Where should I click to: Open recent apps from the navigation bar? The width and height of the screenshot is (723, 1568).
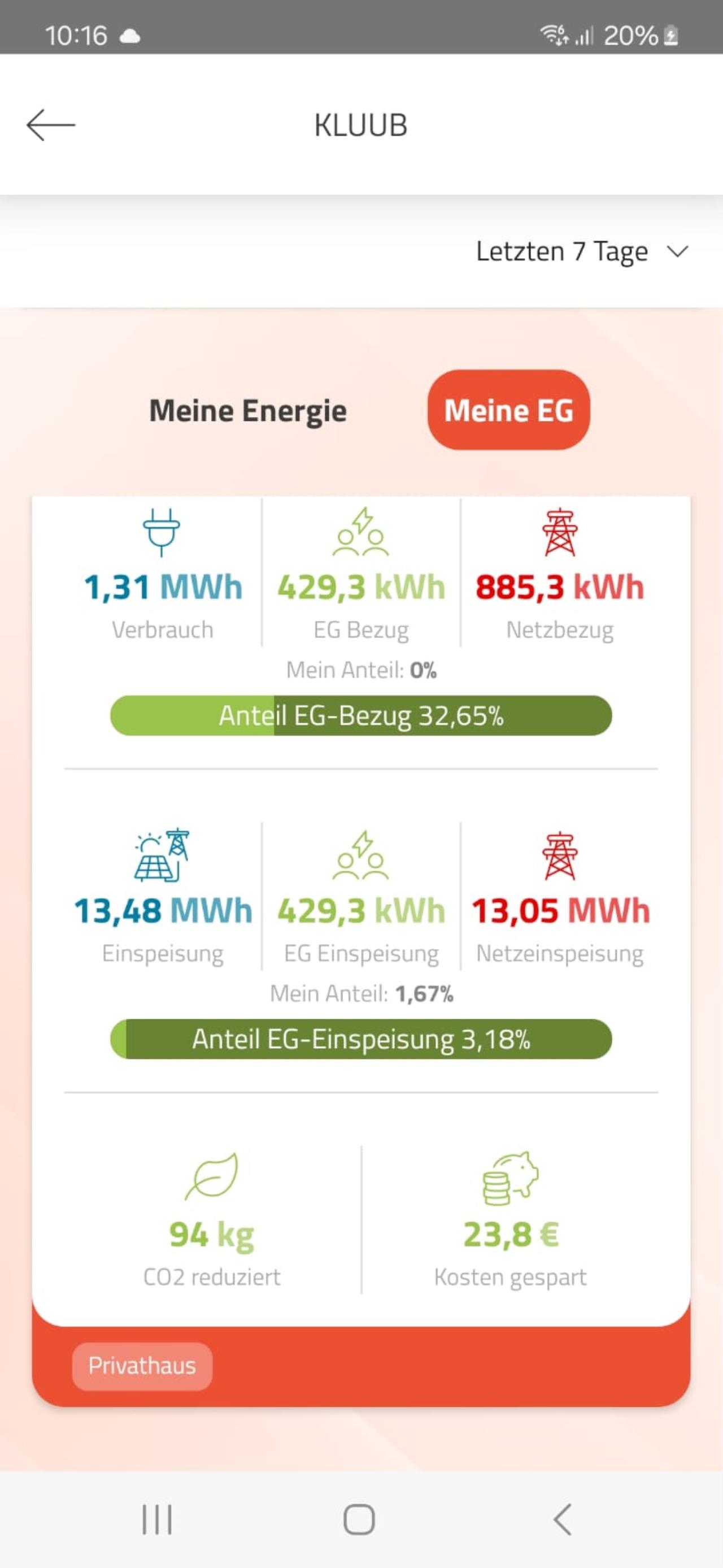pos(156,1519)
